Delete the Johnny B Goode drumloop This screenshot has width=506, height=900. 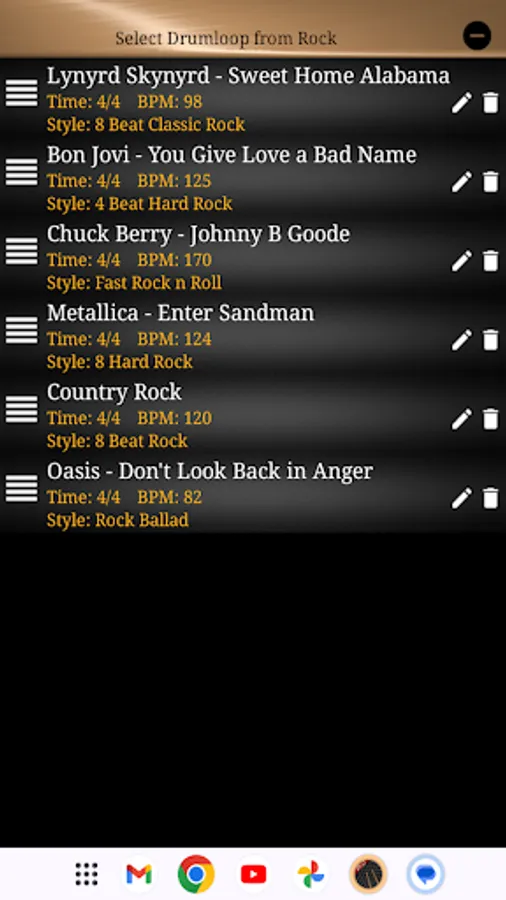(491, 261)
